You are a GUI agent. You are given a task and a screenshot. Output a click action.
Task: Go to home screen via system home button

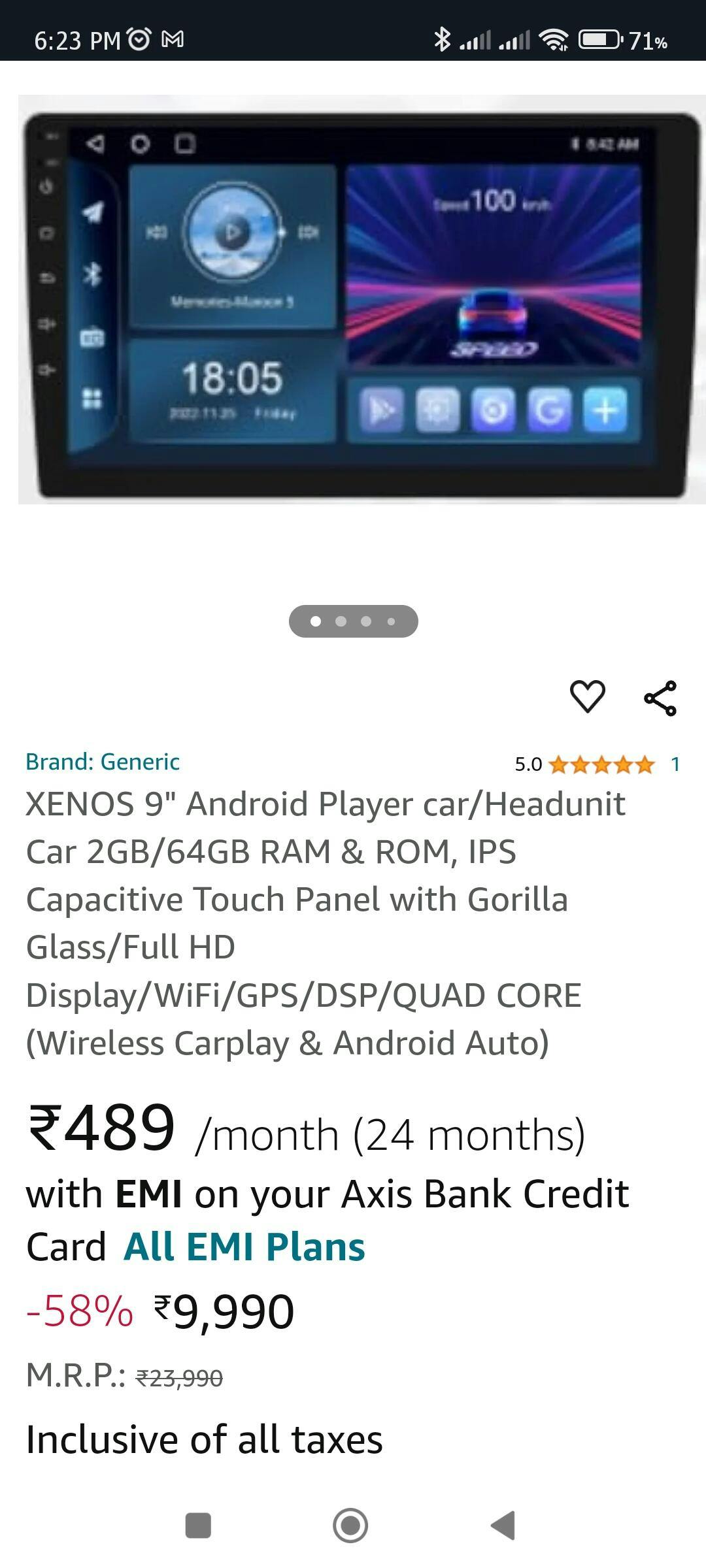(x=350, y=1526)
